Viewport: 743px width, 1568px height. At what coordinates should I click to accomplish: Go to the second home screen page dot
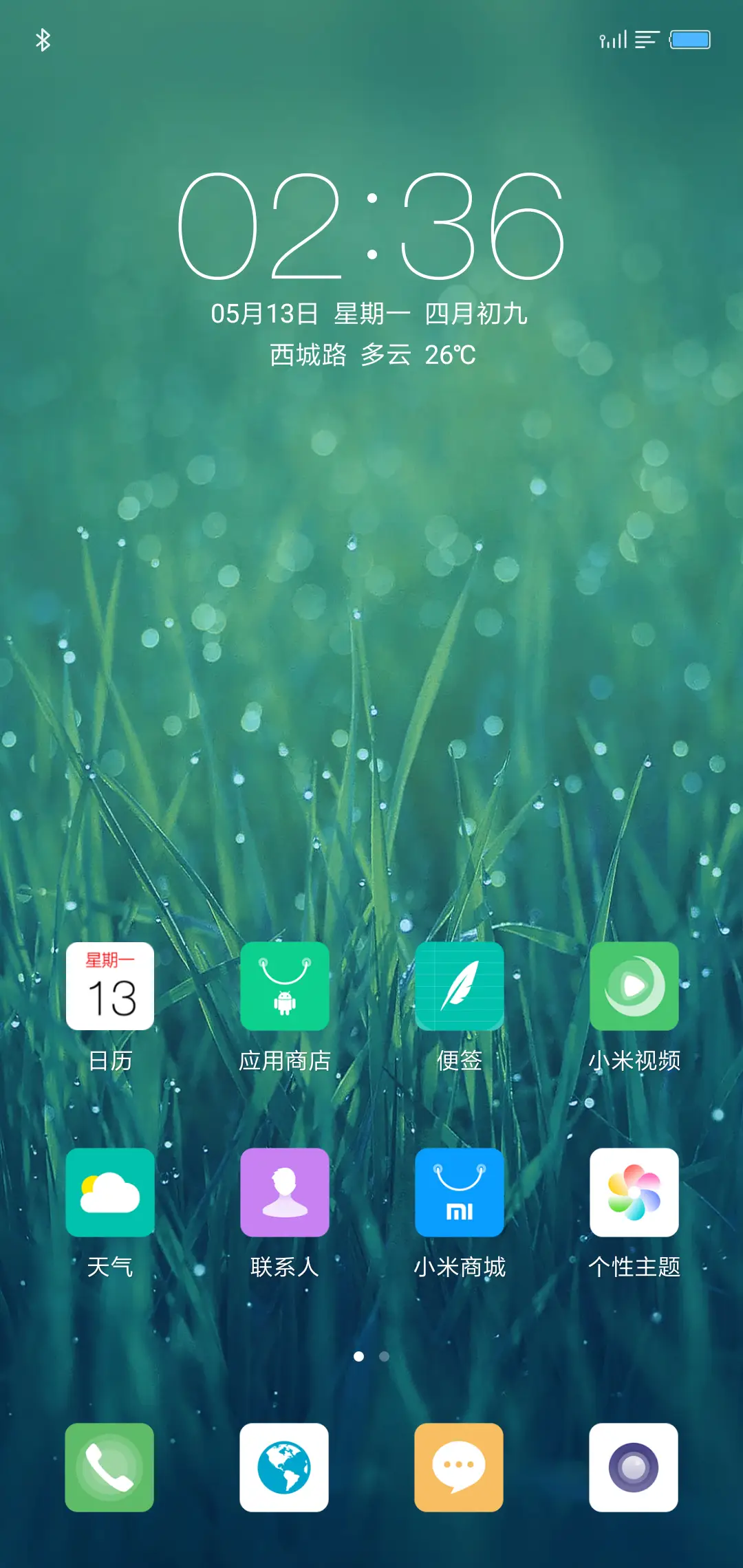click(385, 1356)
